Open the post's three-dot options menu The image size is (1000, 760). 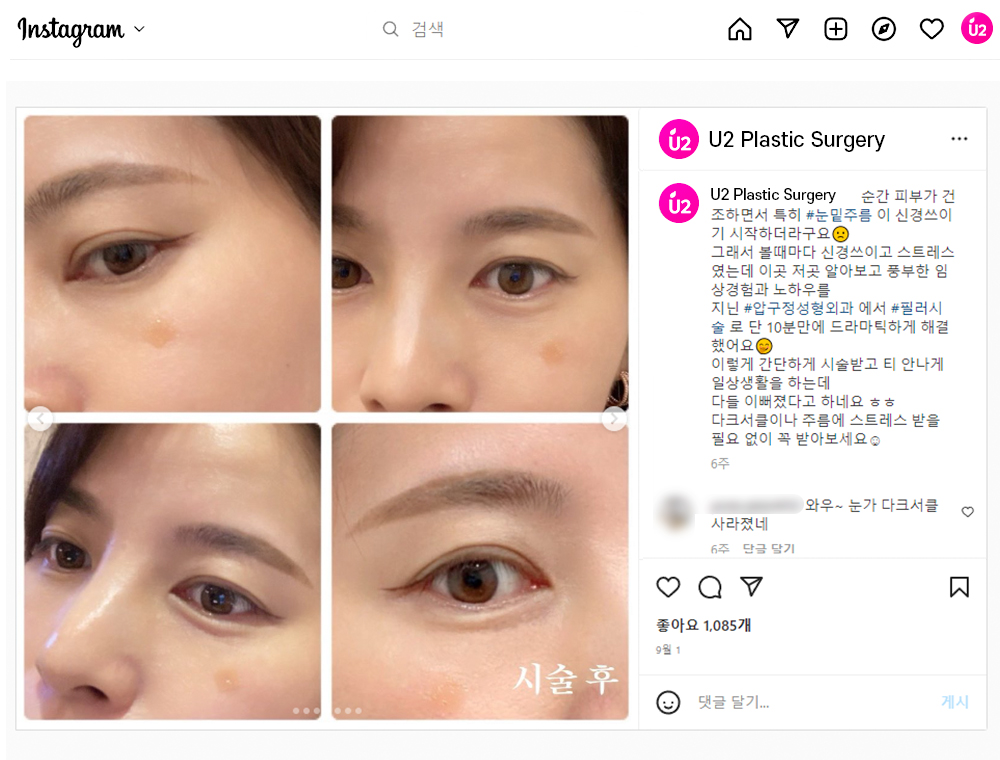point(959,139)
